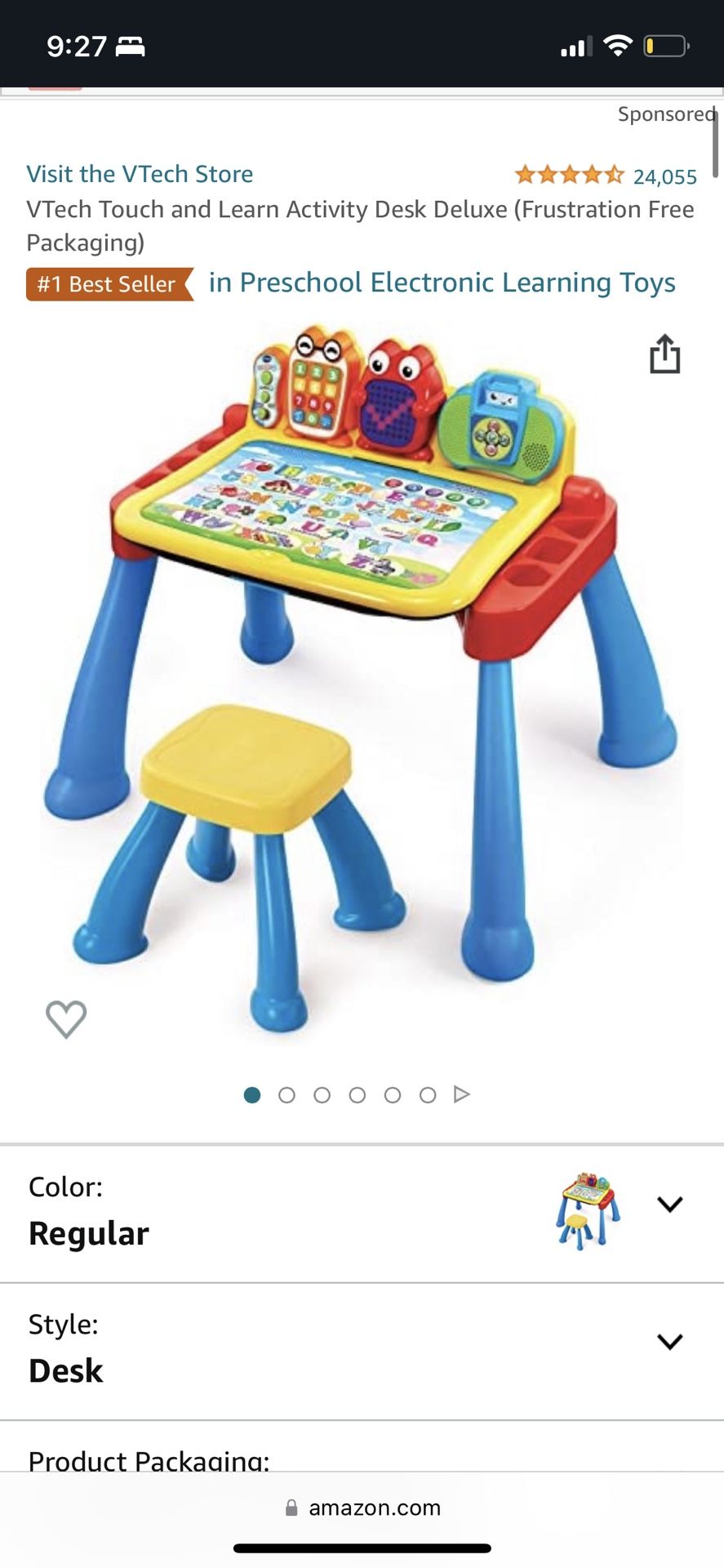Toggle the heart wishlist icon
Viewport: 724px width, 1568px height.
click(65, 1018)
